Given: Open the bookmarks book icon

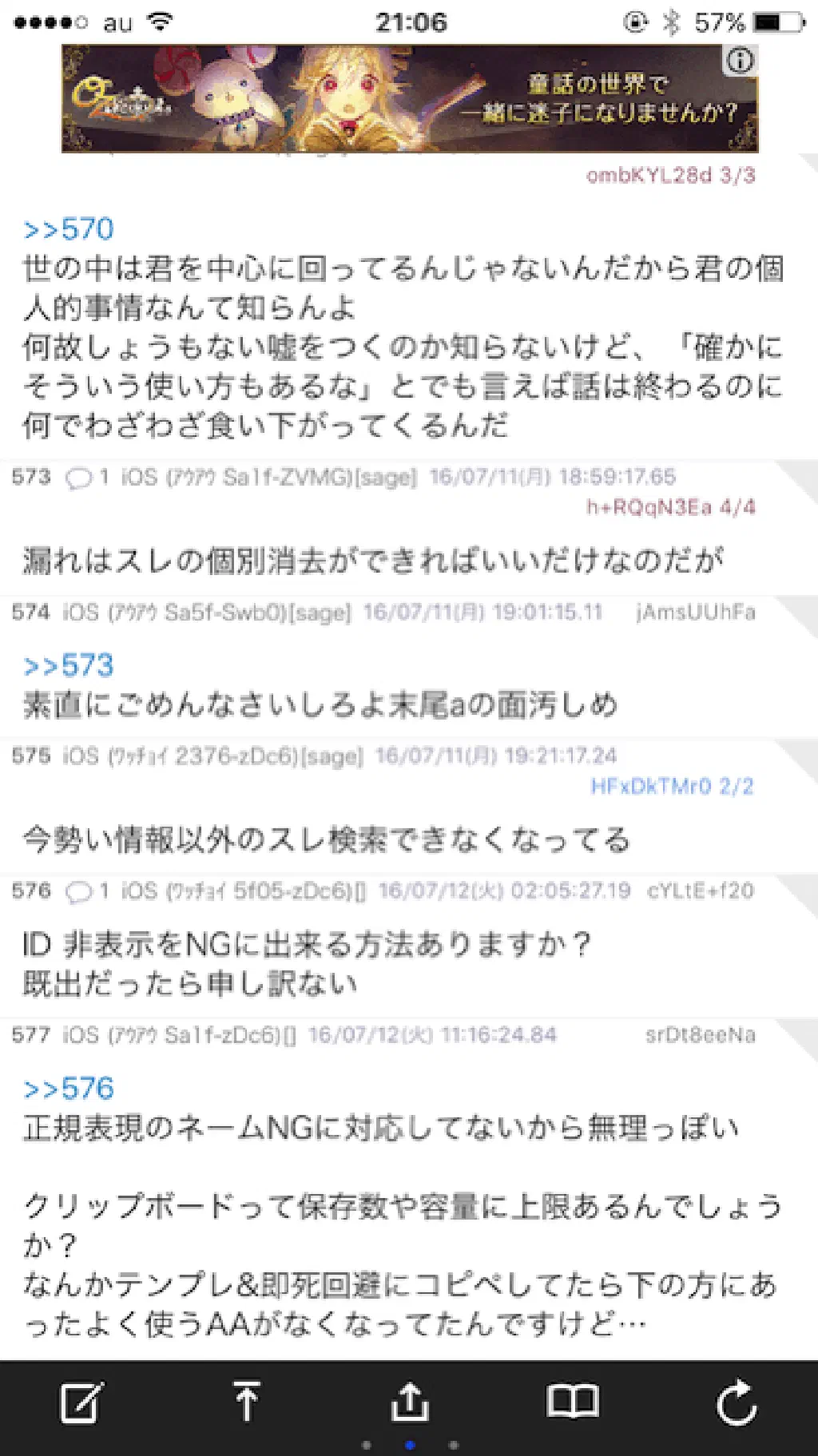Looking at the screenshot, I should click(x=573, y=1402).
